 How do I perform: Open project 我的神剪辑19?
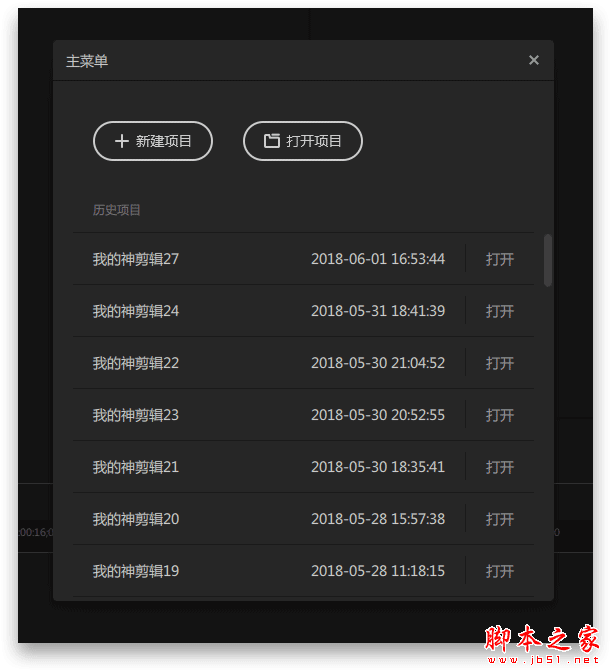tap(500, 571)
